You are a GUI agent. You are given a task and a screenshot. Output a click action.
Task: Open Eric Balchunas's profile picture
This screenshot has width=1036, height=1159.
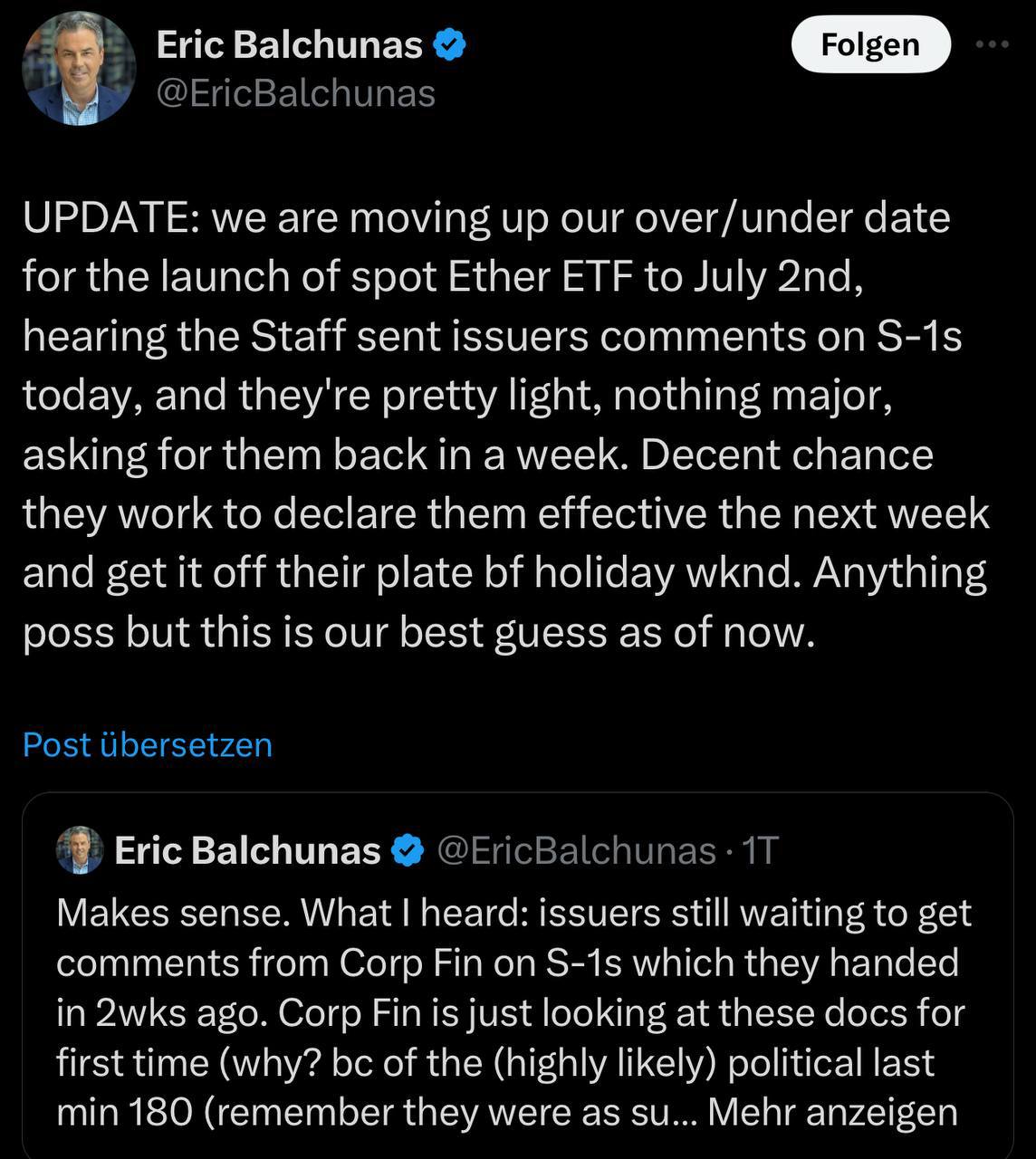(79, 69)
